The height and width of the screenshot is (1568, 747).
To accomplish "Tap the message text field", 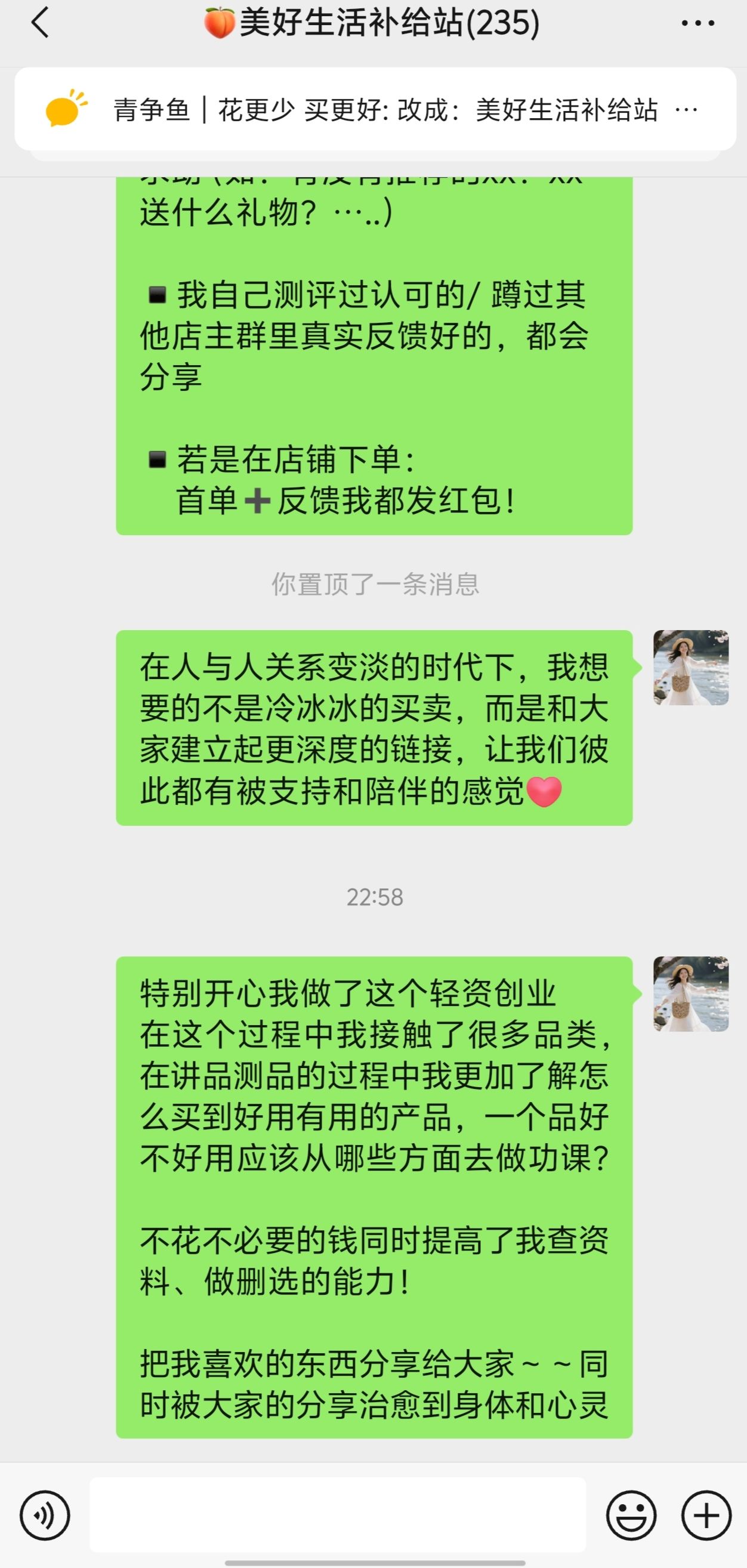I will (338, 1514).
